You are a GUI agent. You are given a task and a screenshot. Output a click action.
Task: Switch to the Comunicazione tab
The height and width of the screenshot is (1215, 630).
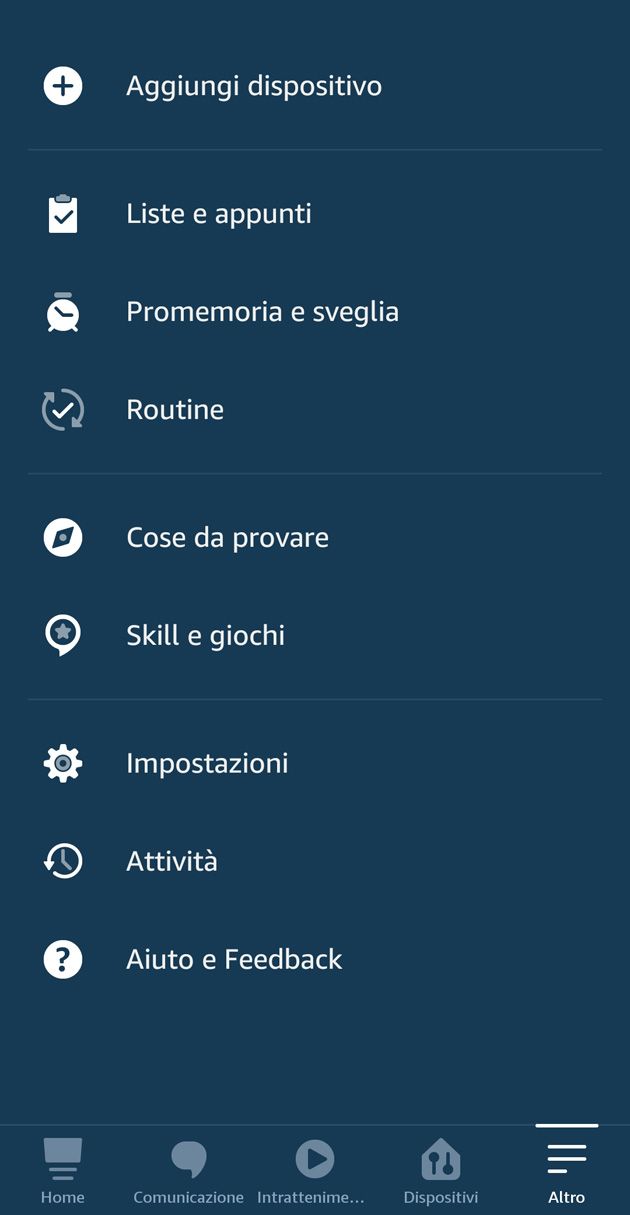point(188,1170)
